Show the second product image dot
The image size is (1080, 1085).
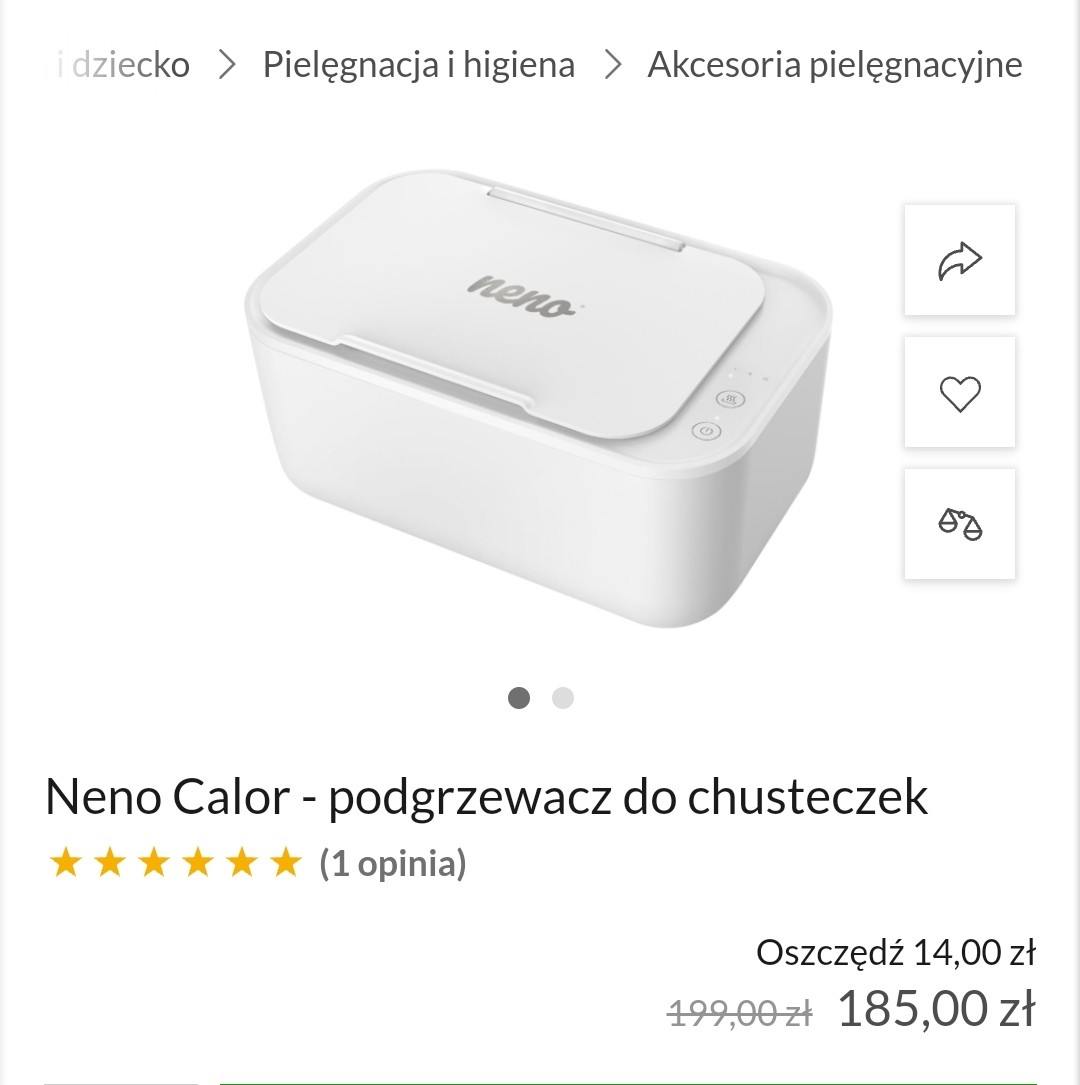pyautogui.click(x=563, y=698)
